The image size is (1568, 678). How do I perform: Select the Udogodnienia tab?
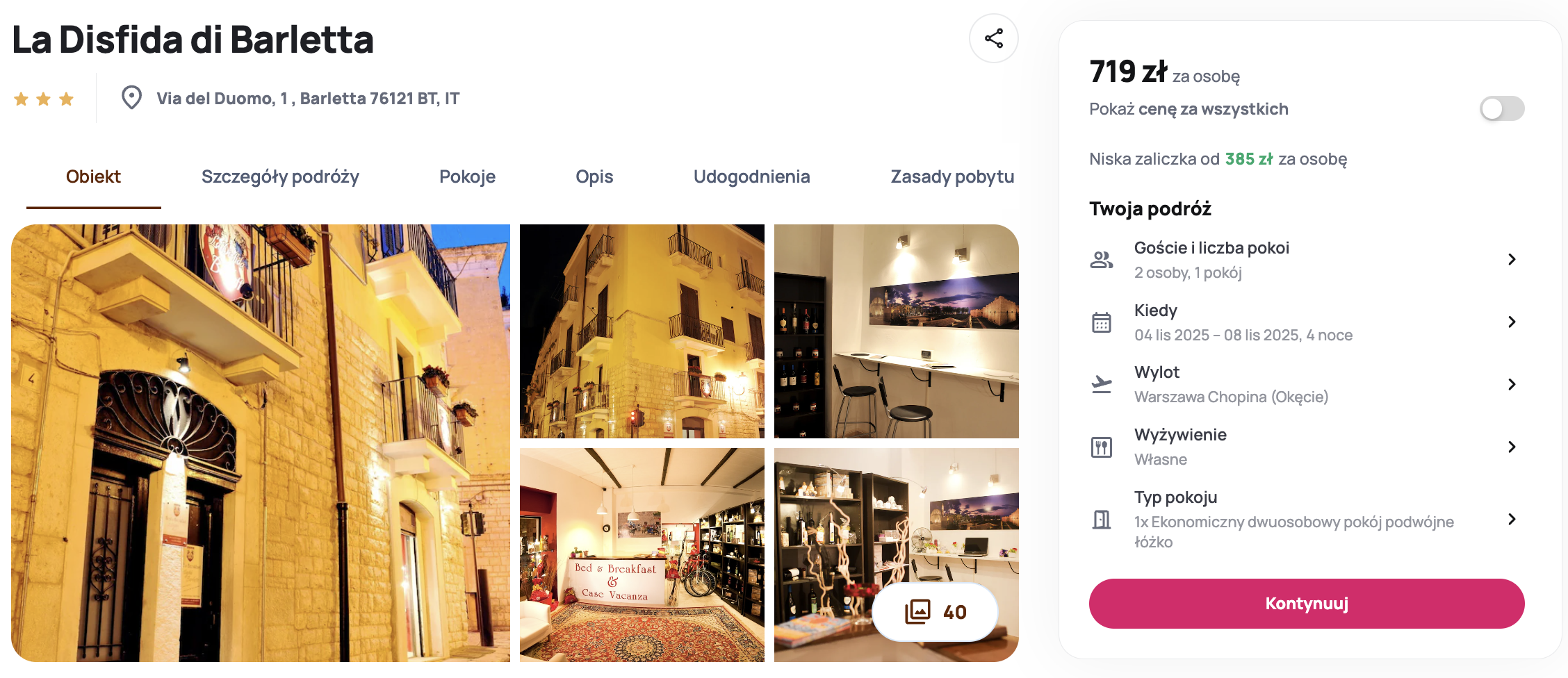pyautogui.click(x=751, y=176)
